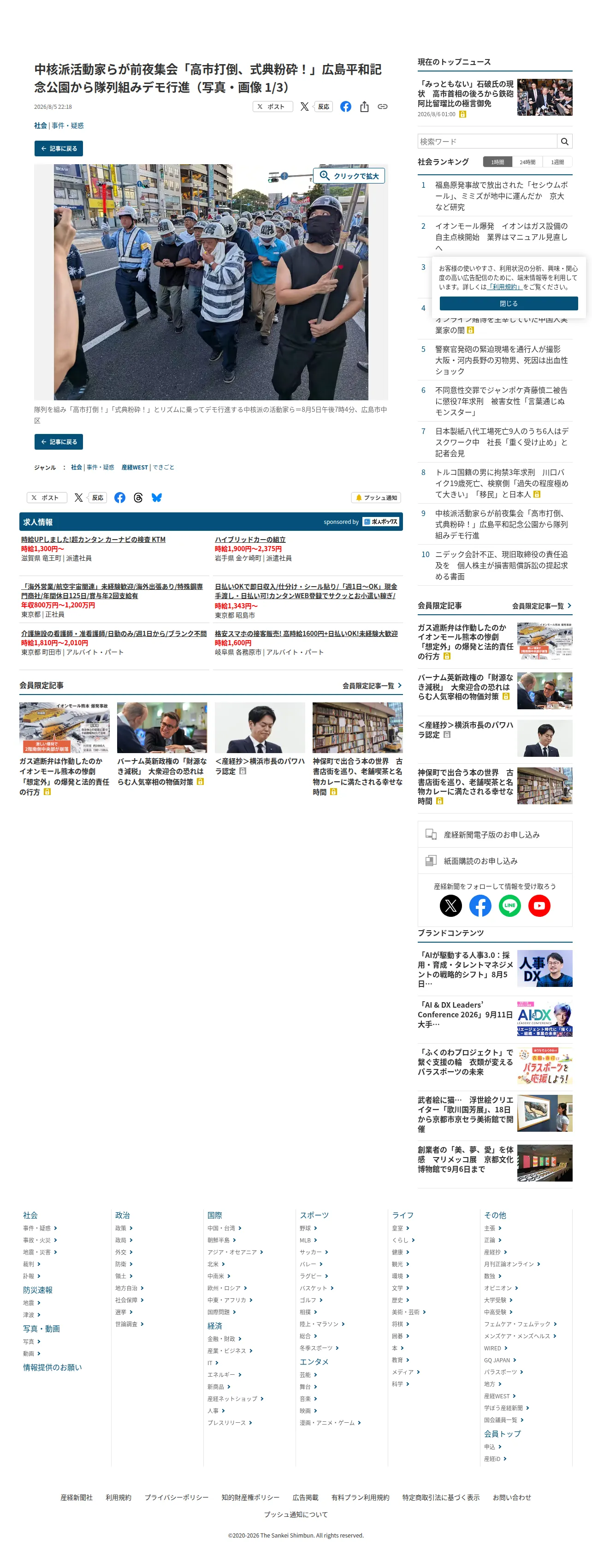This screenshot has width=592, height=1568.
Task: Tap 記事に戻る button above the photo
Action: 59,148
